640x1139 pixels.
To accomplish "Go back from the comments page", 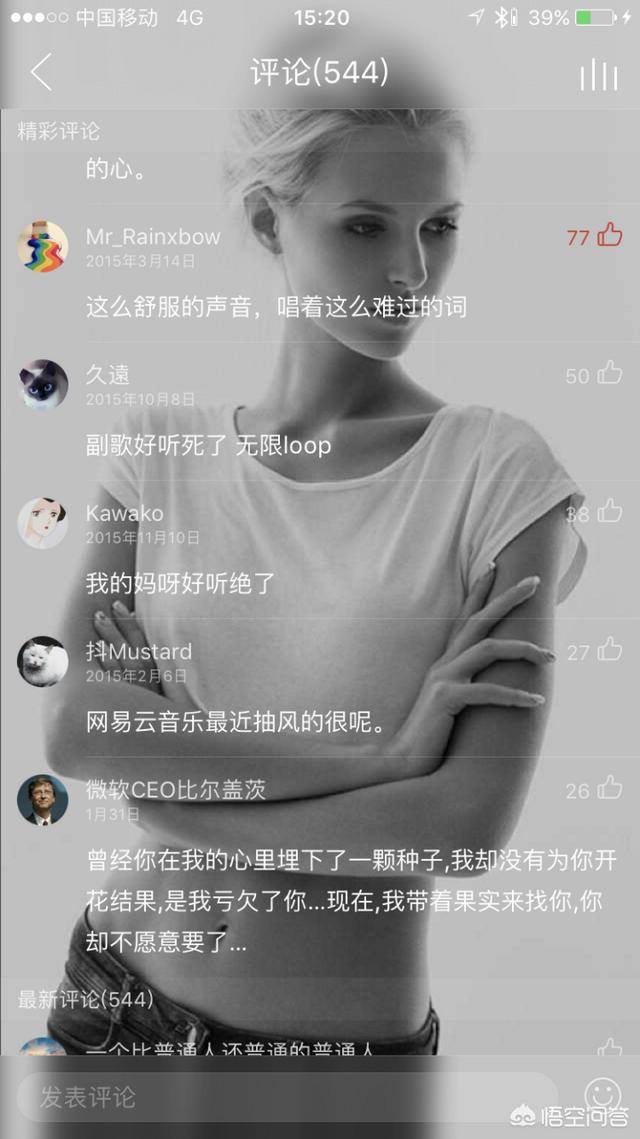I will coord(40,73).
